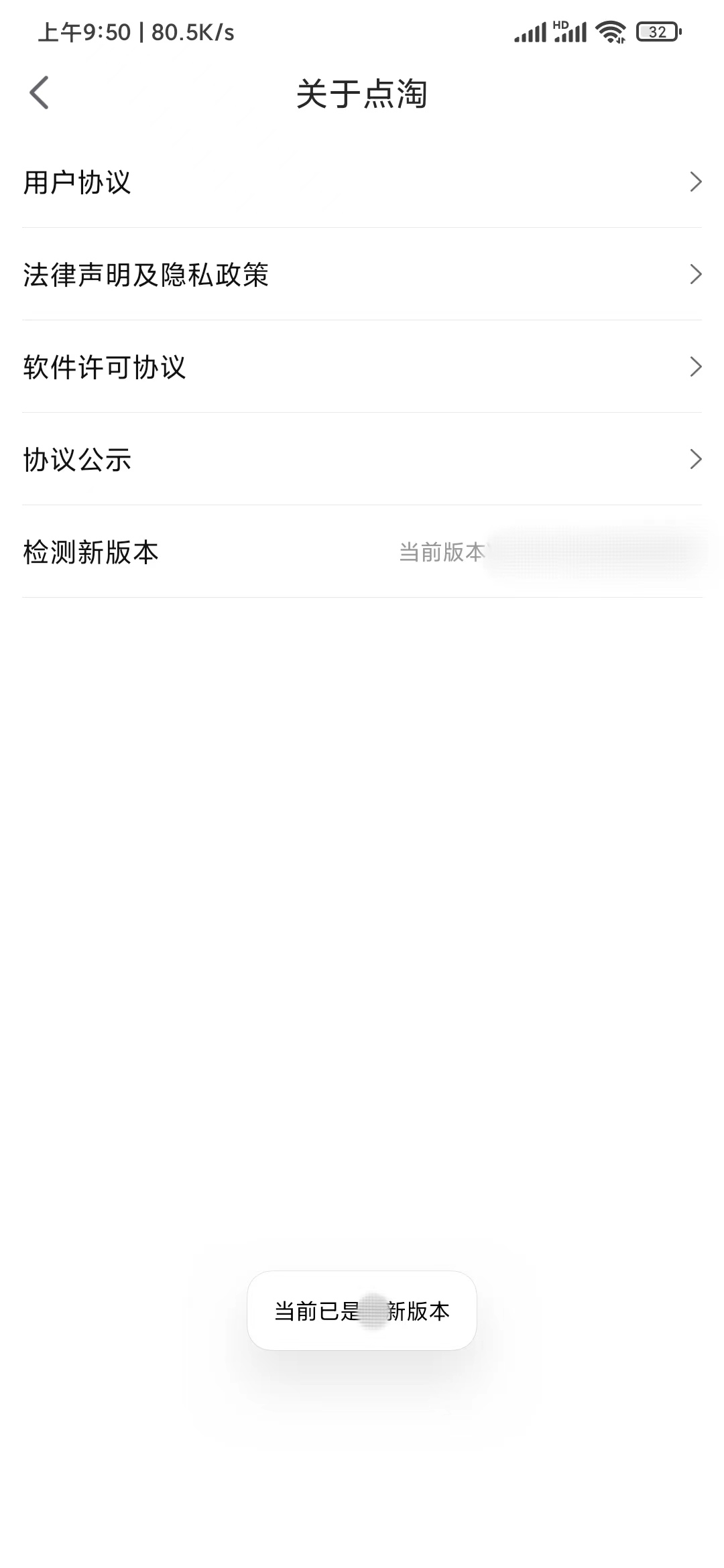Expand the 用户协议 chevron
Viewport: 724px width, 1568px height.
coord(697,182)
